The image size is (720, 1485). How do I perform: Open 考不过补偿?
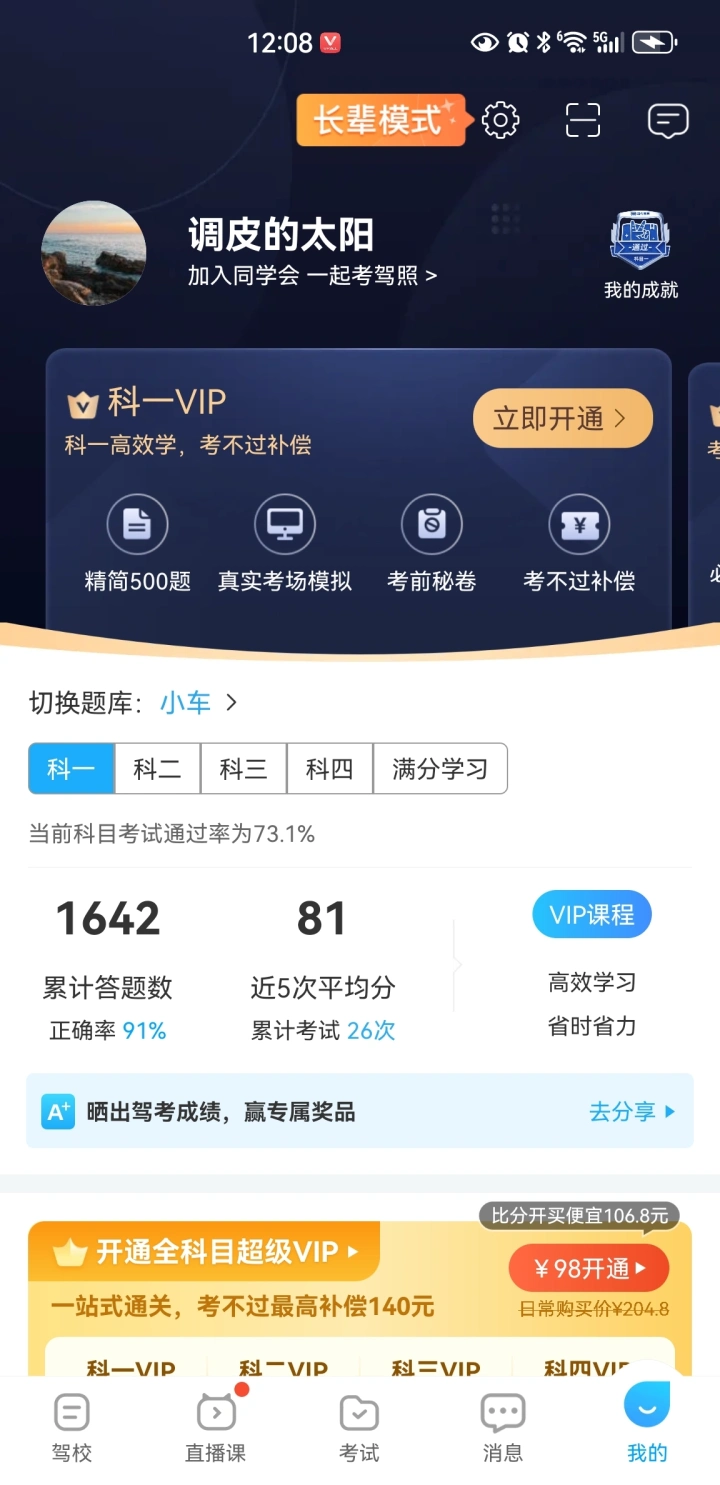(x=579, y=547)
